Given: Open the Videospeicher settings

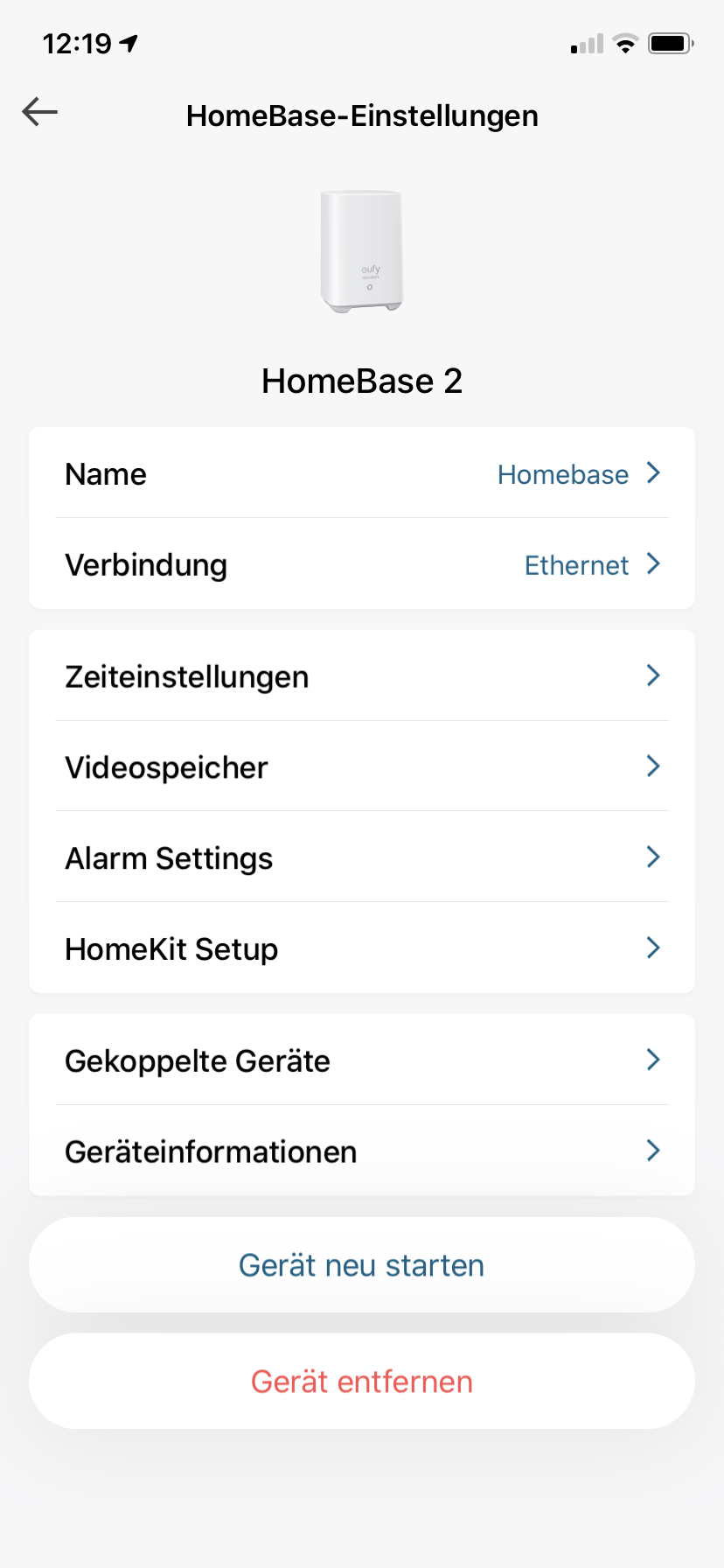Looking at the screenshot, I should [x=362, y=767].
